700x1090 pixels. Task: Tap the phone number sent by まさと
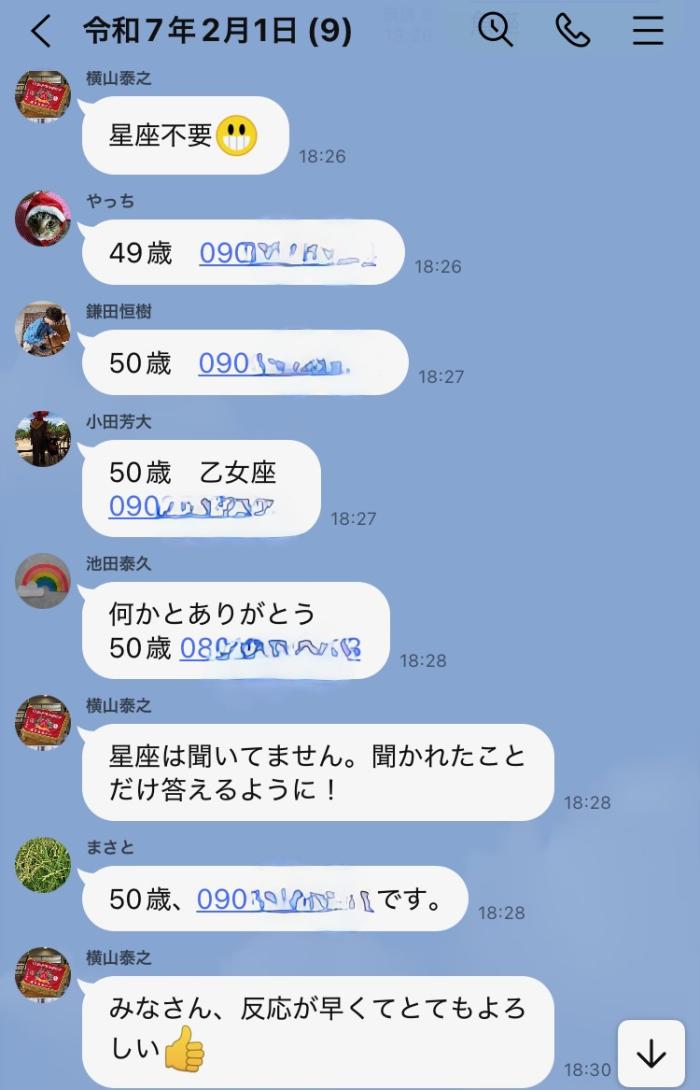coord(285,900)
